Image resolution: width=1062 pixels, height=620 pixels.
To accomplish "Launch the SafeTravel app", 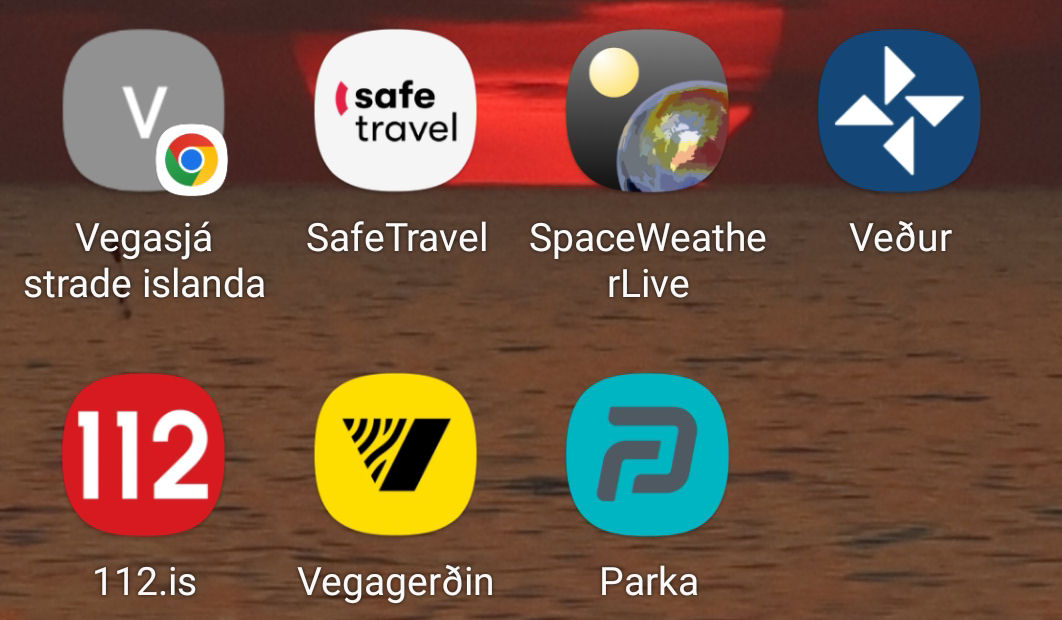I will click(396, 111).
